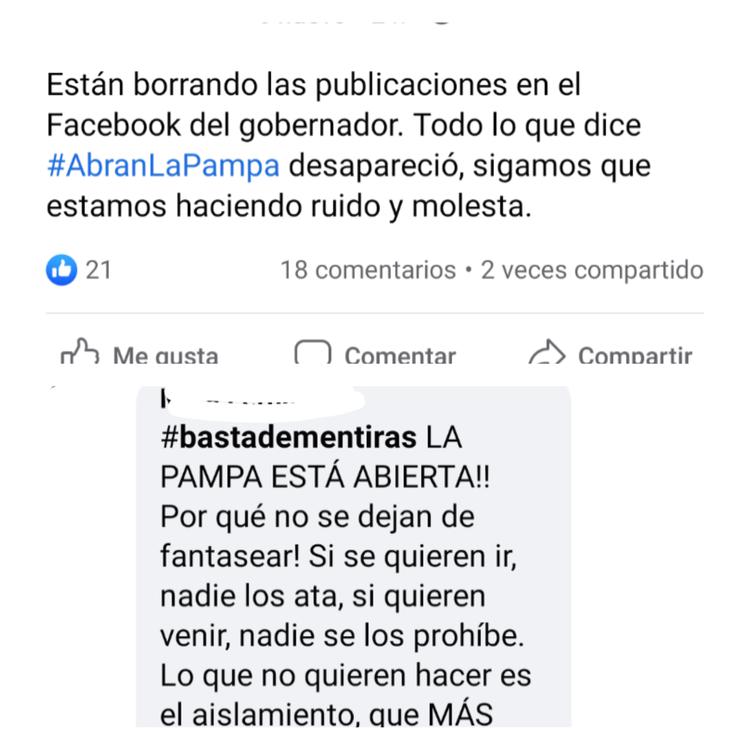
Task: View the 18 comentarios on the post
Action: point(368,270)
